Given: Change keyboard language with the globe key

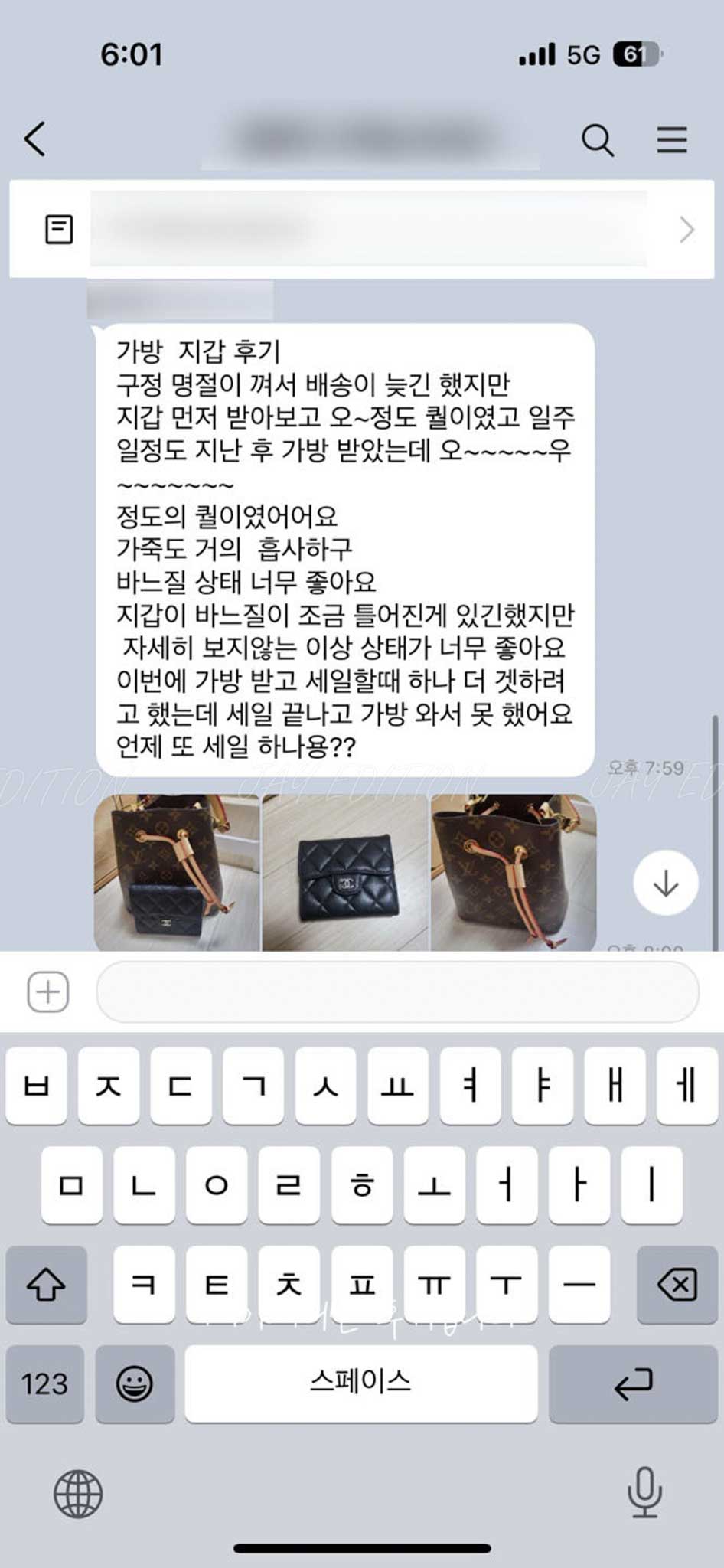Looking at the screenshot, I should click(78, 1493).
